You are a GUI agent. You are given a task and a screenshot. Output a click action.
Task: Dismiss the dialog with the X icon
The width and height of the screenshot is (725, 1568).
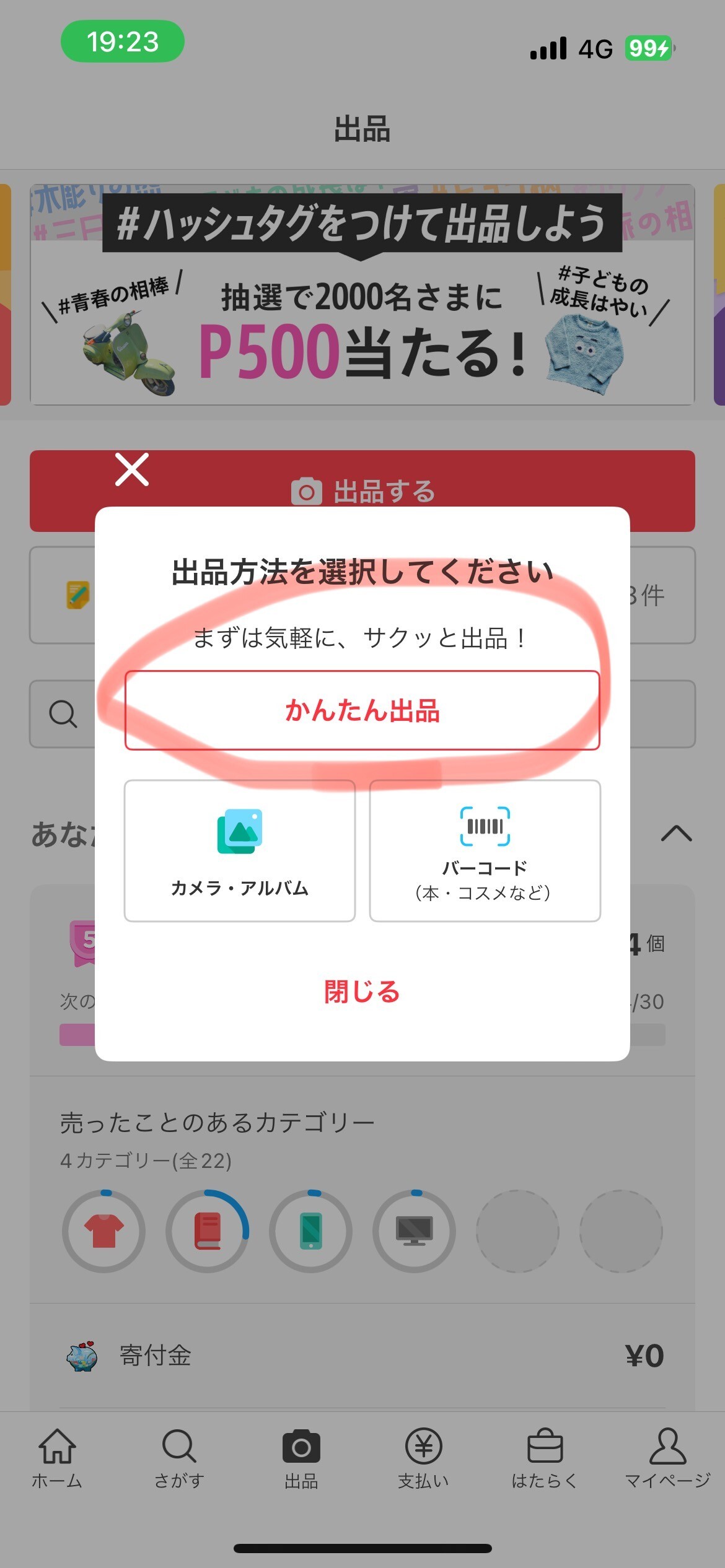(x=132, y=469)
